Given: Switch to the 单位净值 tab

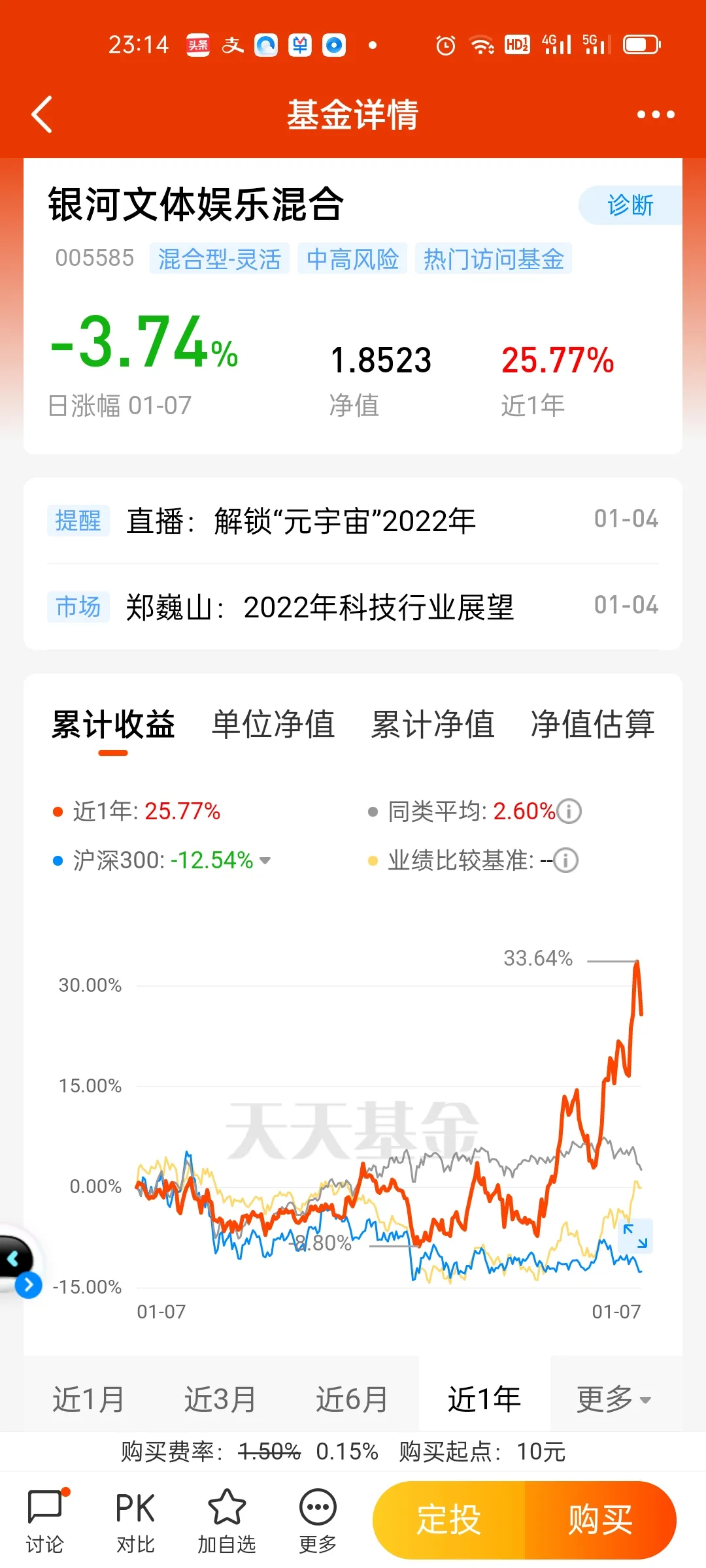Looking at the screenshot, I should pos(273,725).
